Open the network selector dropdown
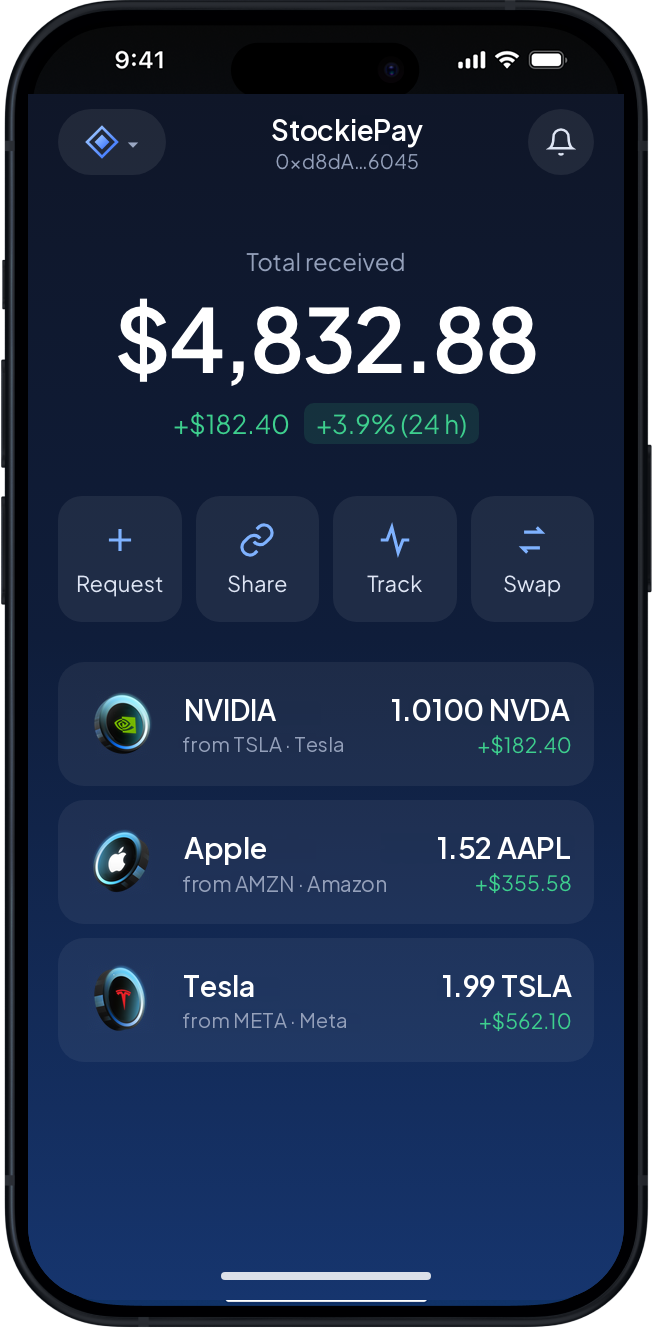Image resolution: width=652 pixels, height=1328 pixels. tap(112, 143)
